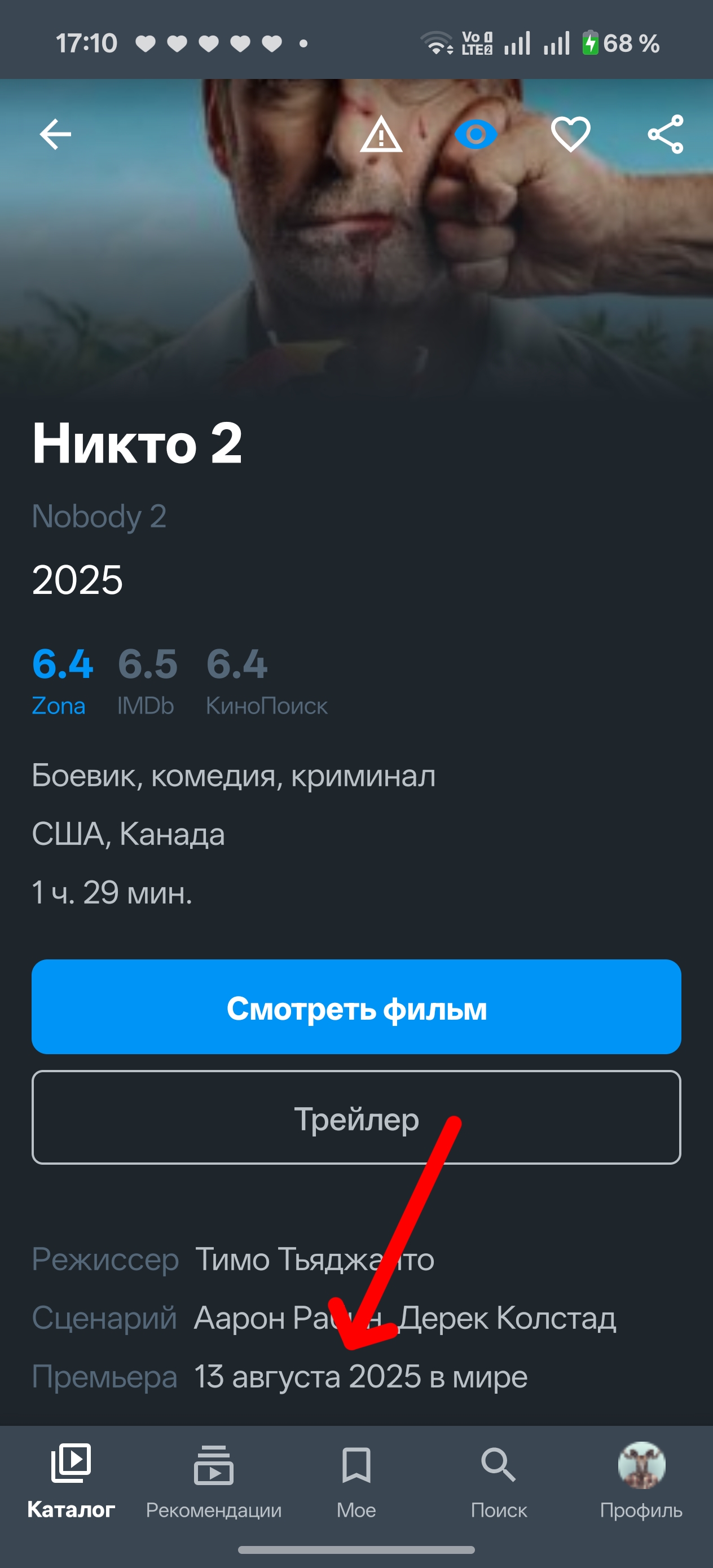Toggle the watched eye icon
The image size is (713, 1568).
pyautogui.click(x=476, y=134)
